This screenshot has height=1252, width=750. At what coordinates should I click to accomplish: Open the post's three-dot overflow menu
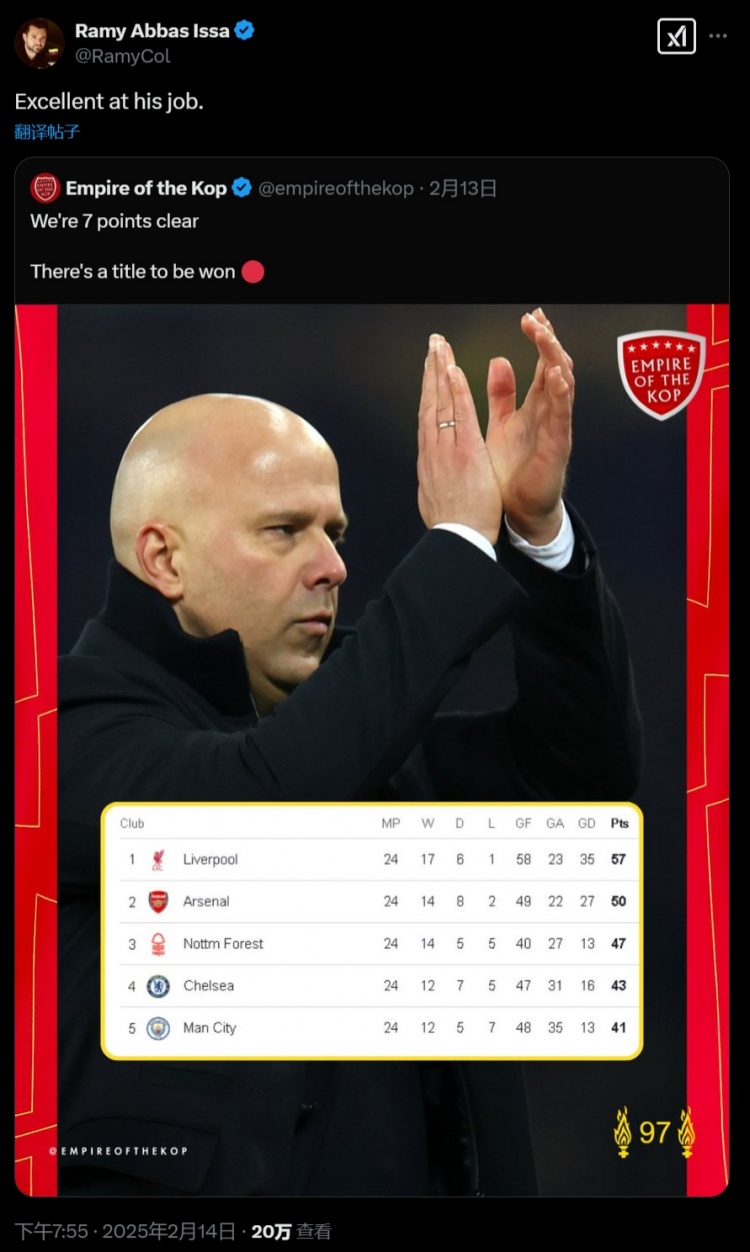coord(718,36)
